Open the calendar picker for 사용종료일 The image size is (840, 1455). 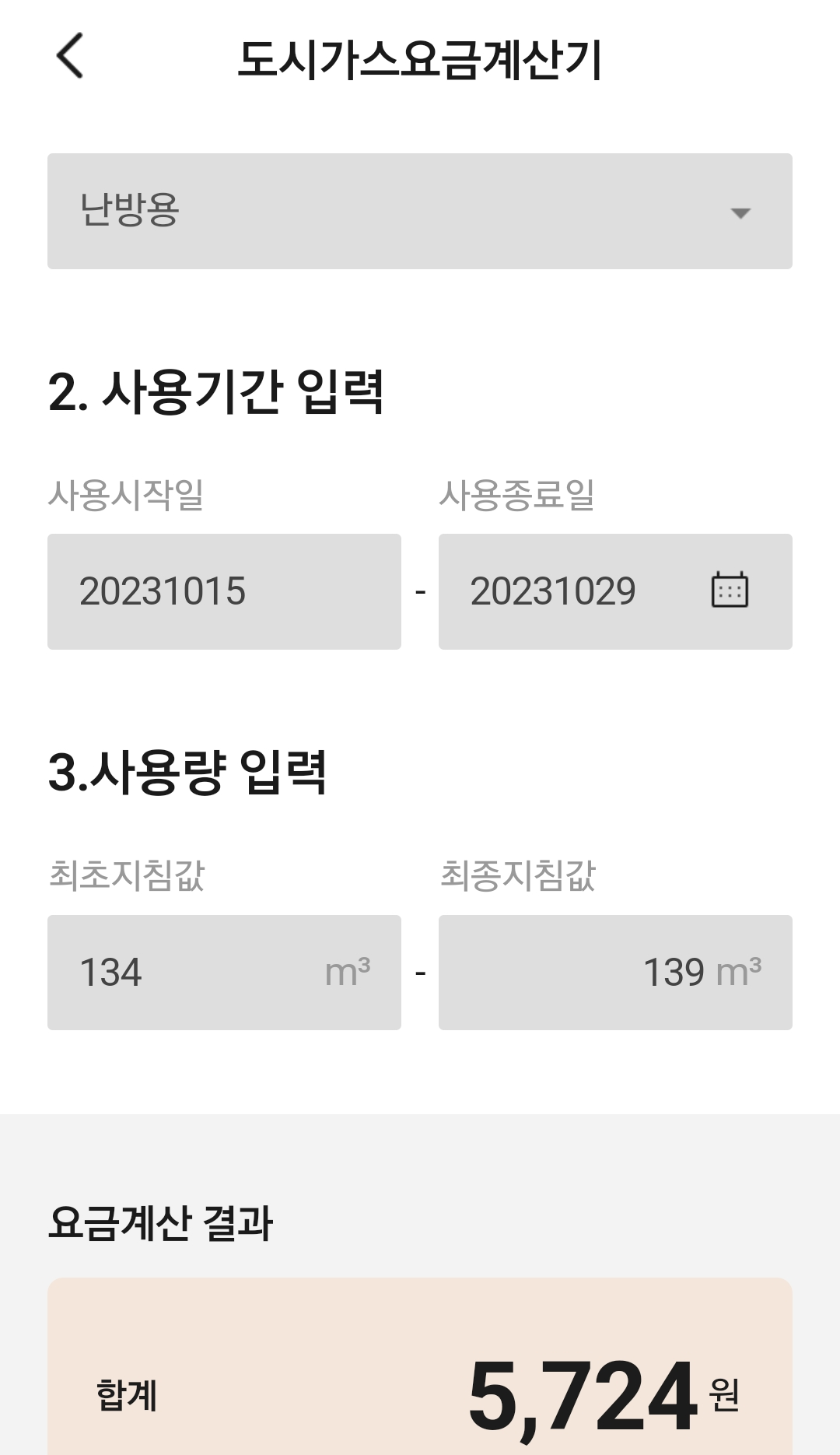[730, 590]
